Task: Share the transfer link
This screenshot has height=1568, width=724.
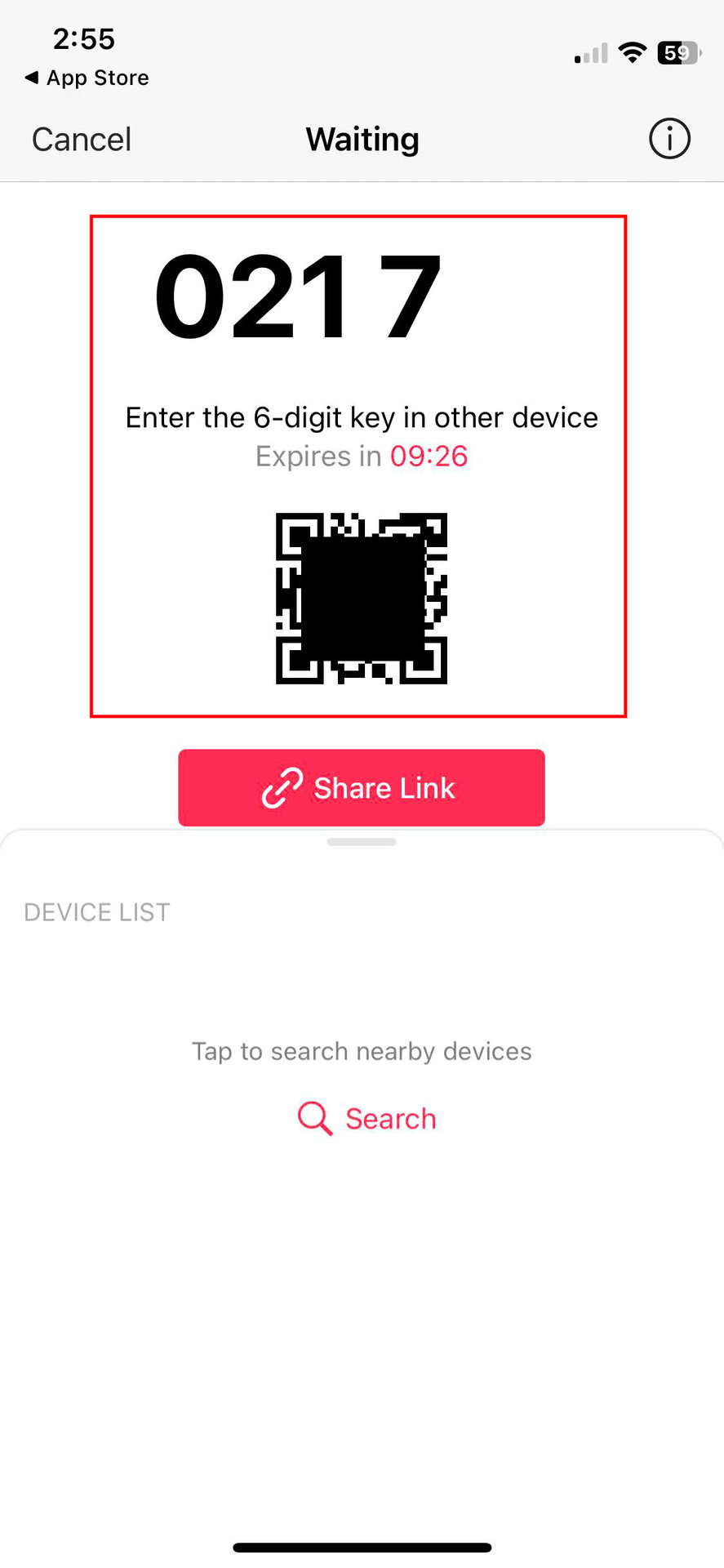Action: pyautogui.click(x=362, y=788)
